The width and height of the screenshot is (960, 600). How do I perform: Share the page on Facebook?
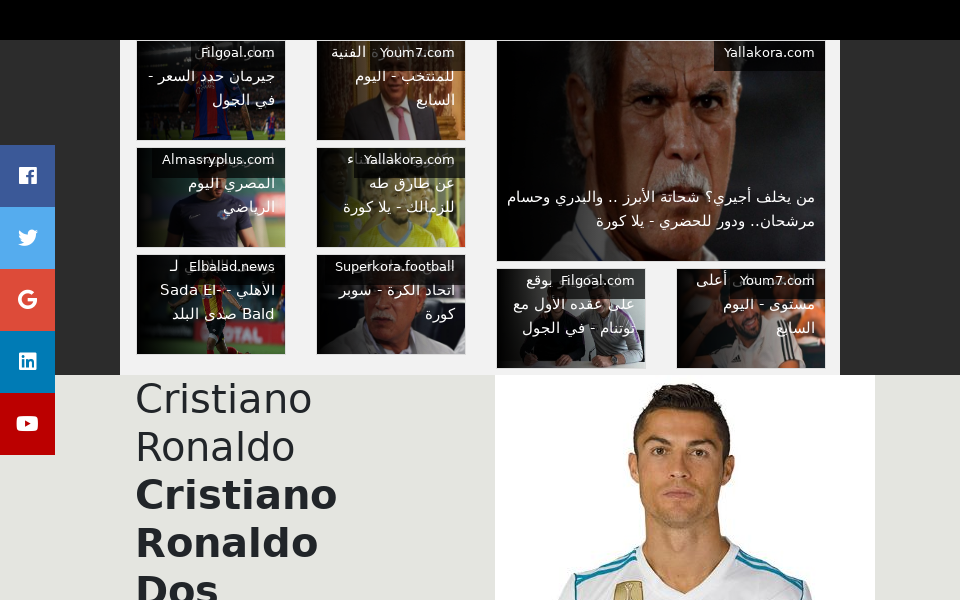click(x=27, y=176)
